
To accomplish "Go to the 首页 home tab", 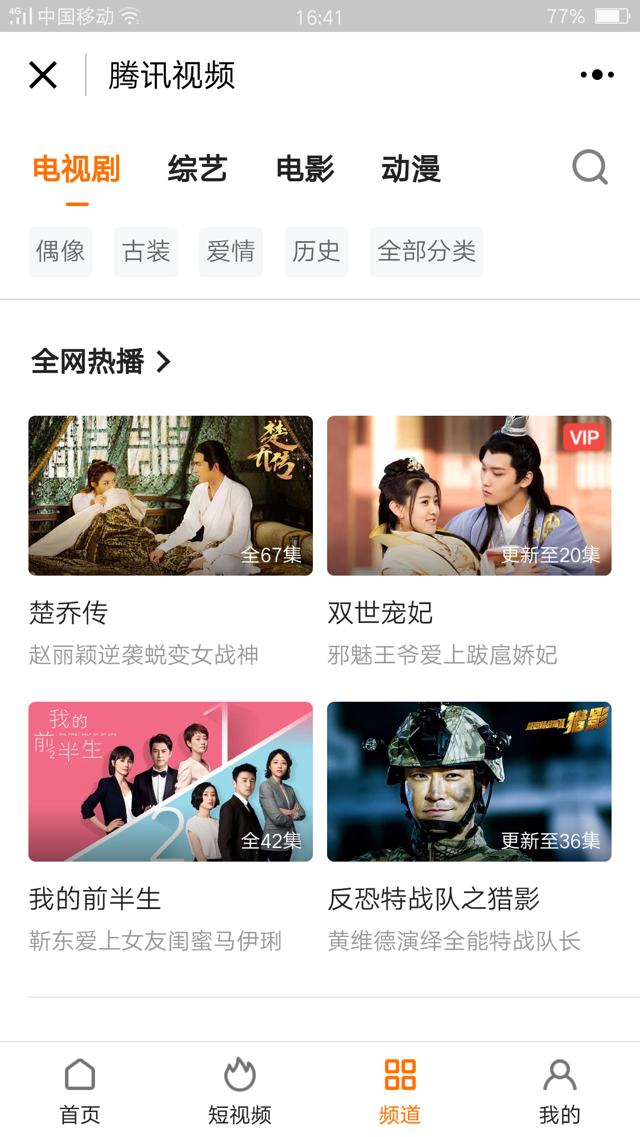I will point(80,1090).
